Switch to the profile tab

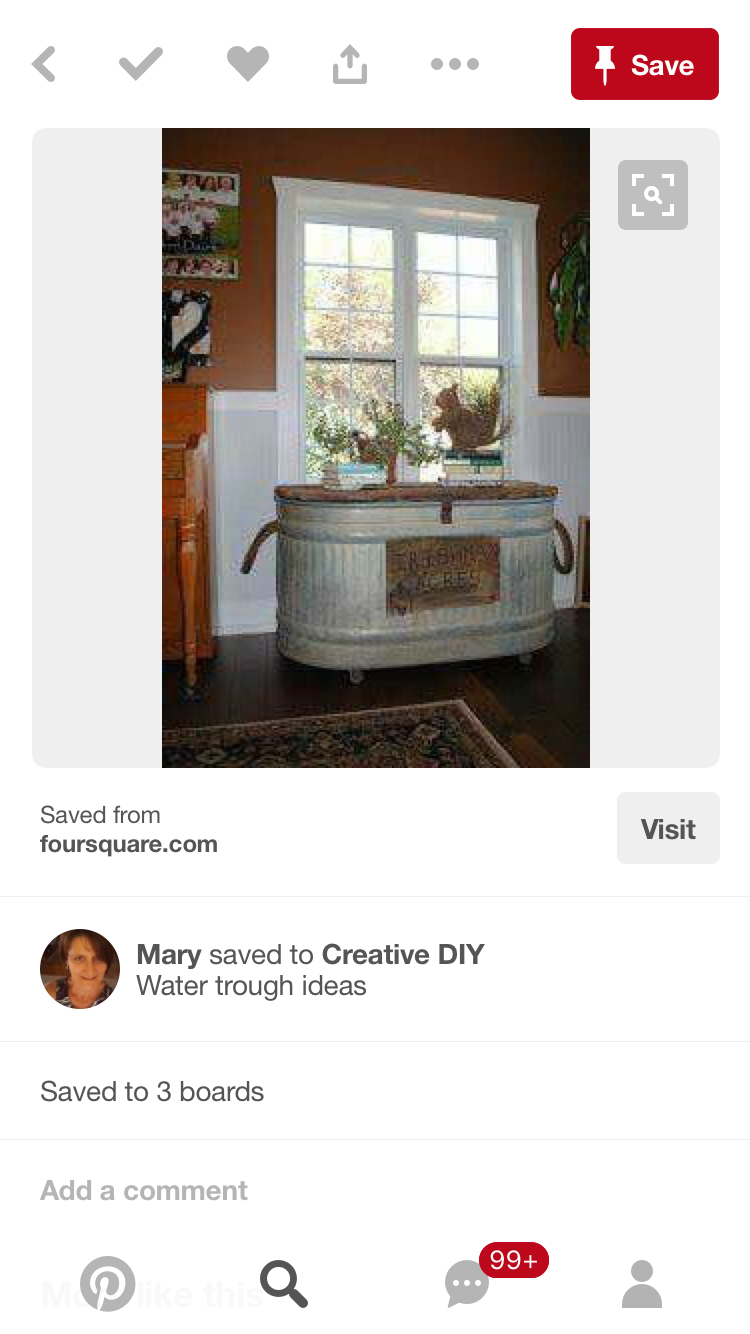pos(641,1283)
